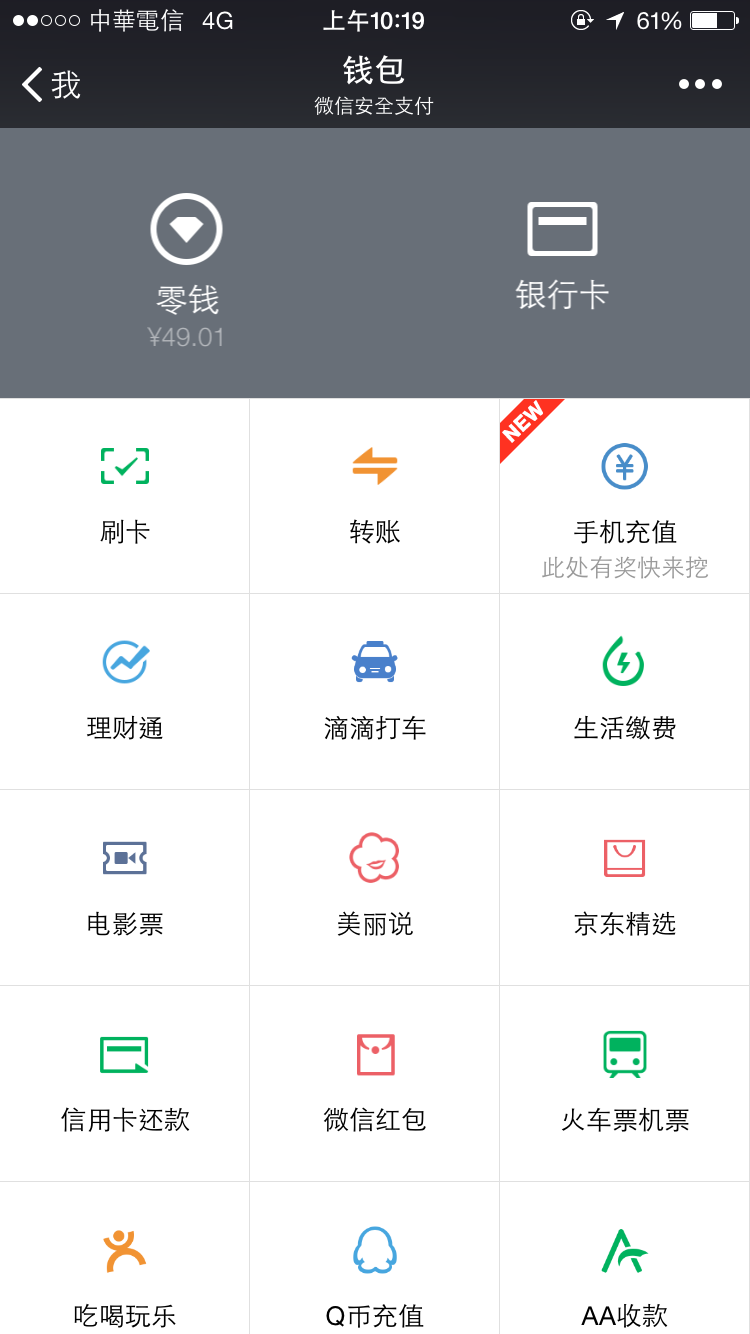Image resolution: width=750 pixels, height=1334 pixels.
Task: Open 电影票 movie tickets
Action: pyautogui.click(x=125, y=888)
